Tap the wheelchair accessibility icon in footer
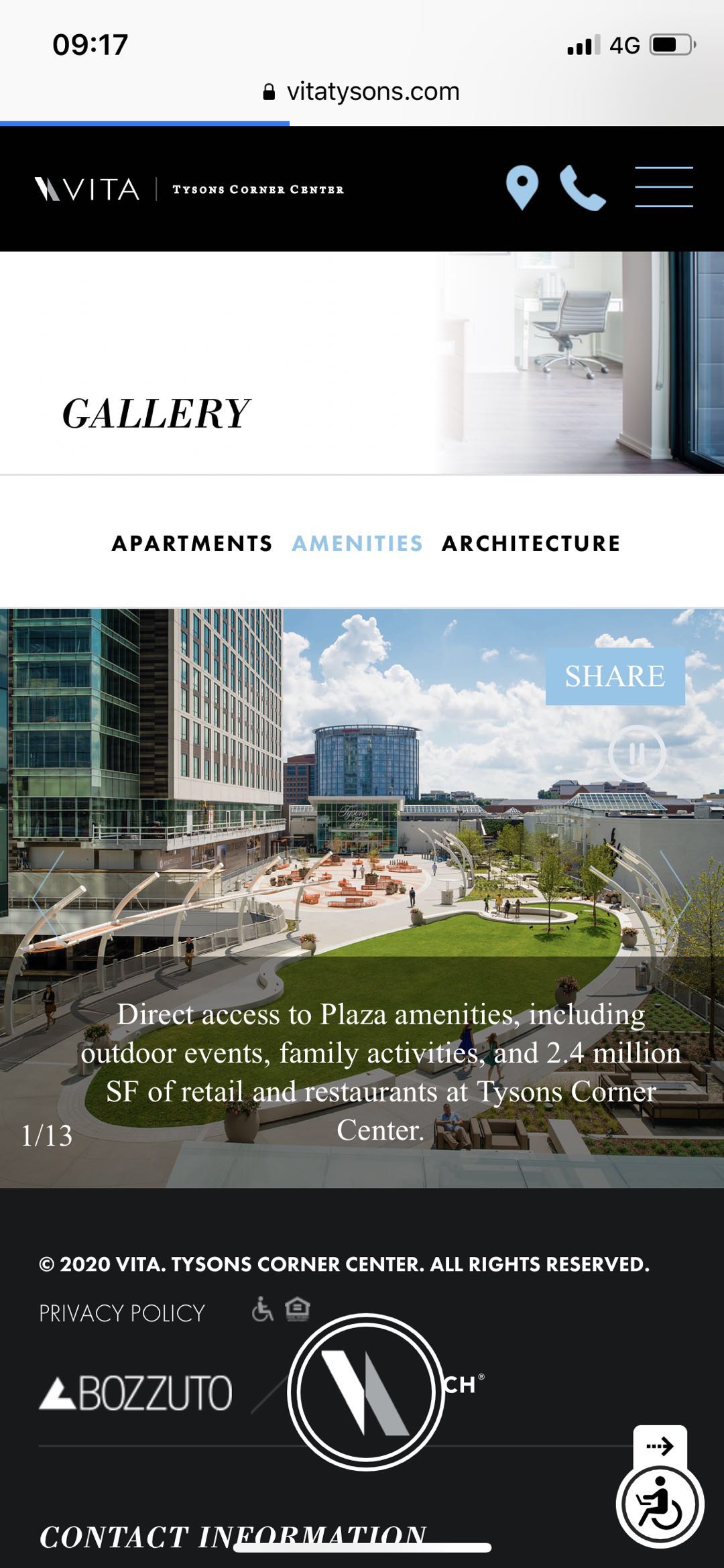Image resolution: width=724 pixels, height=1568 pixels. click(x=262, y=1309)
